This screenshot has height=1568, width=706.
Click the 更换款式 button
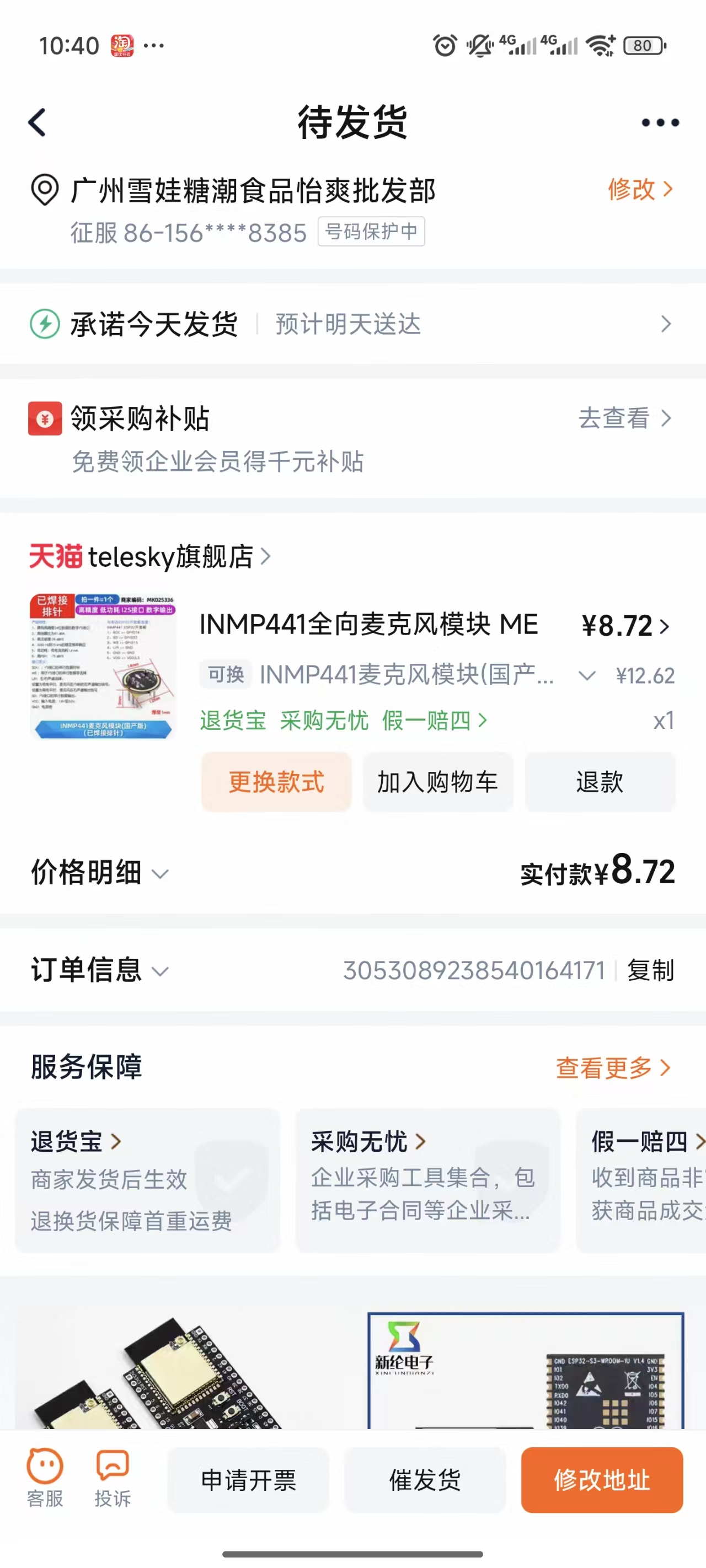pyautogui.click(x=275, y=782)
